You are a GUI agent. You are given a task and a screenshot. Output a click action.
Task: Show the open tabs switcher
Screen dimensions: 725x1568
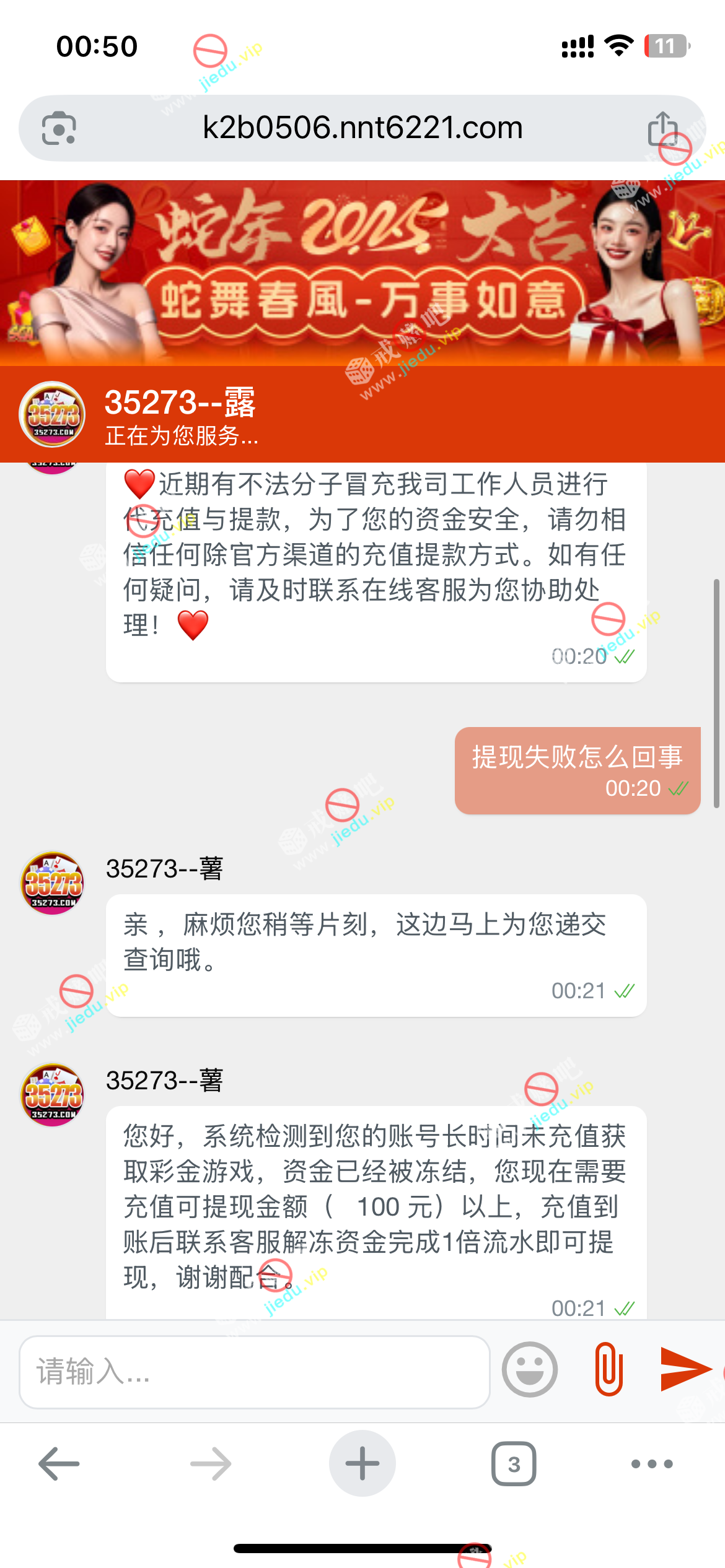(514, 1464)
